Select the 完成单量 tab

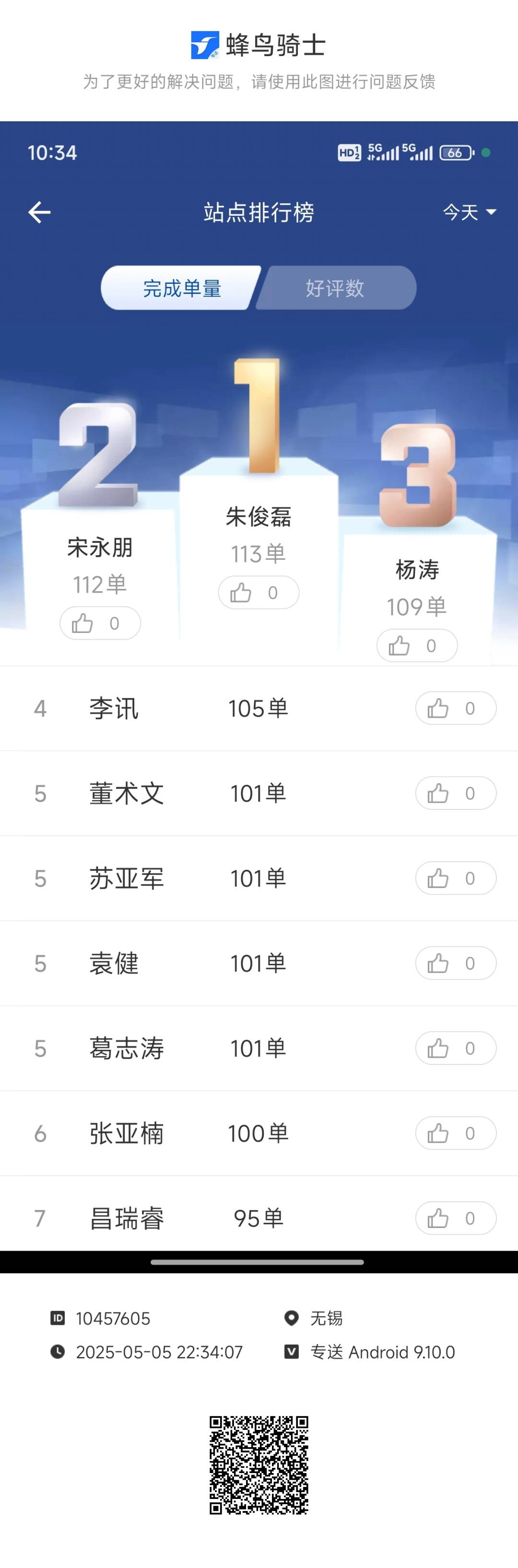tap(181, 288)
